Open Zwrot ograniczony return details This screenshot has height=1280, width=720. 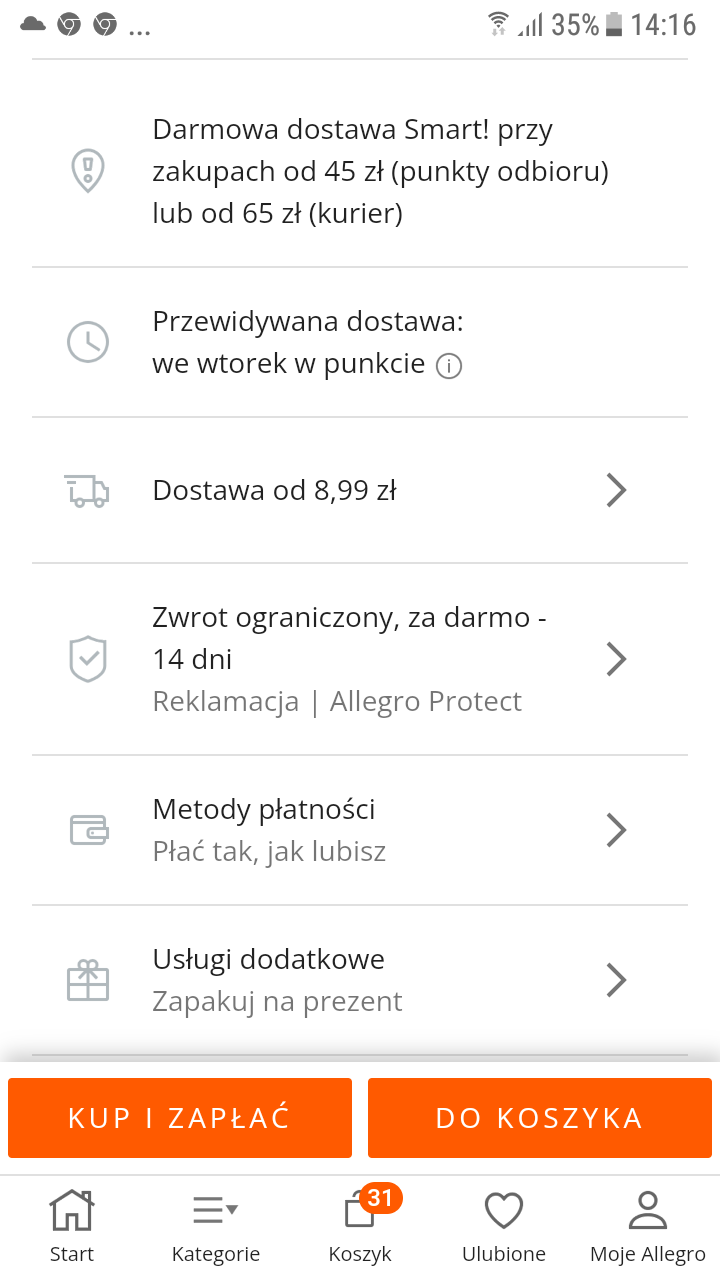(360, 659)
